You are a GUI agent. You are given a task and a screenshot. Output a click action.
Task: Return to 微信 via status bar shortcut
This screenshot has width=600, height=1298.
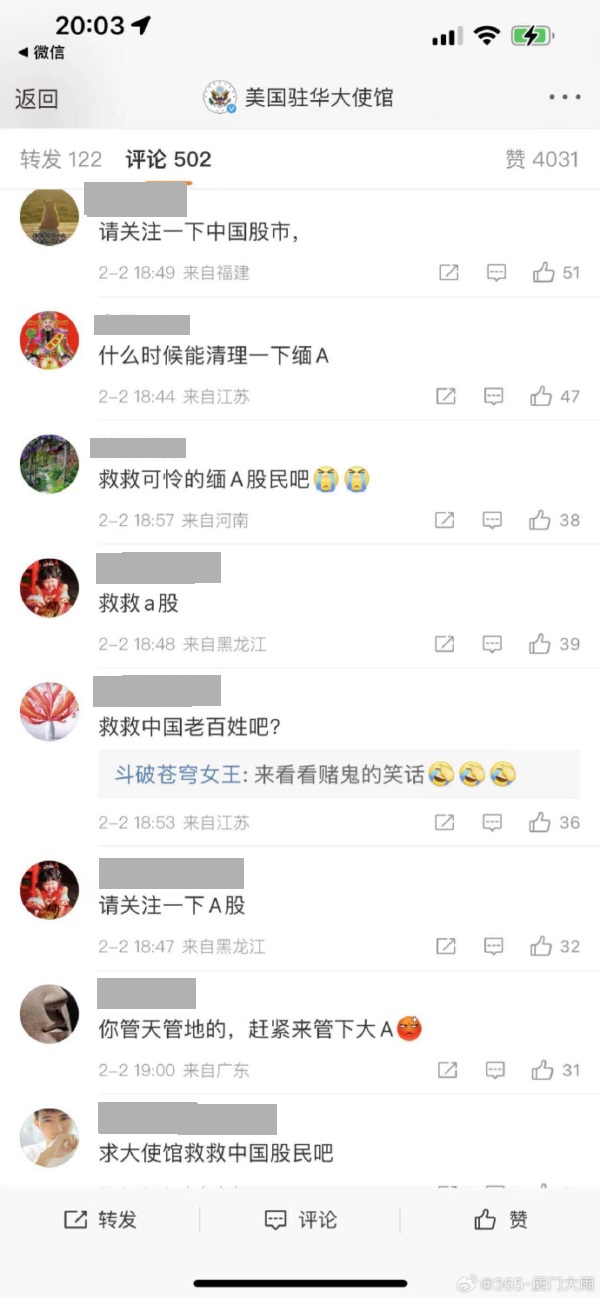tap(40, 52)
